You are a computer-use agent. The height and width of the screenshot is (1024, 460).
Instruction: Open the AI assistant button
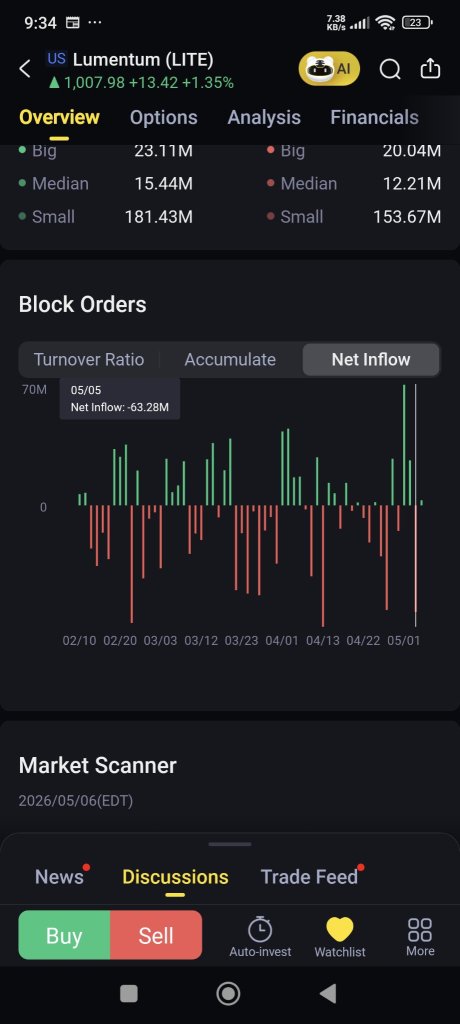(x=329, y=69)
